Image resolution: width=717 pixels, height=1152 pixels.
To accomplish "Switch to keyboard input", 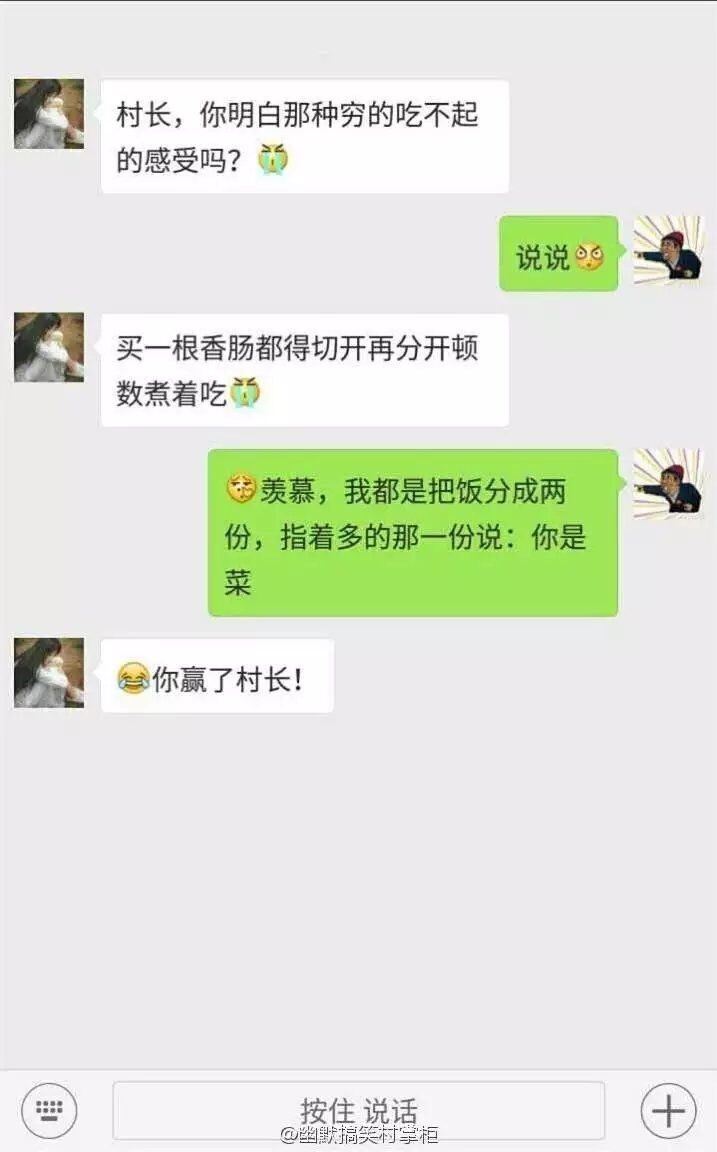I will 49,1110.
